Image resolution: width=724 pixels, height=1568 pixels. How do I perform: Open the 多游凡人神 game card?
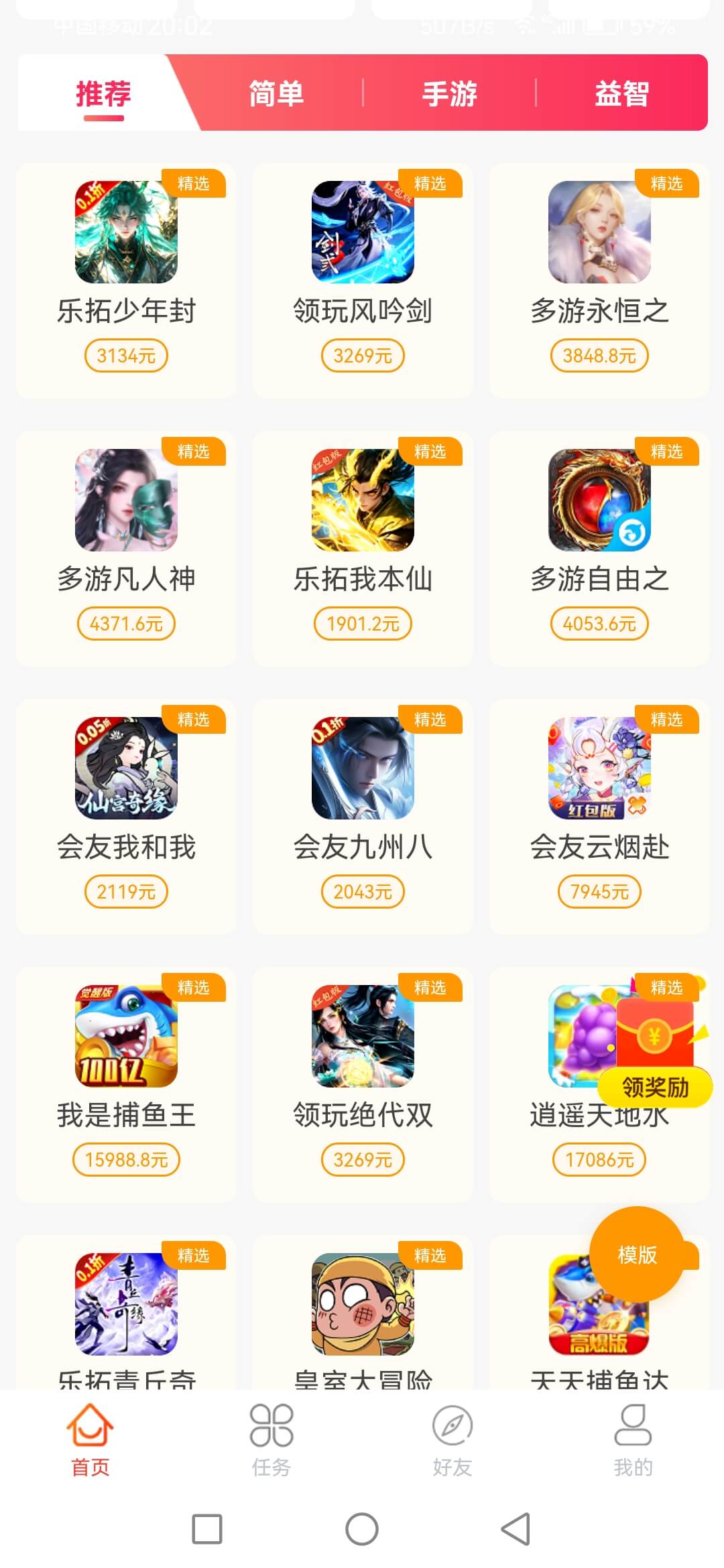[126, 548]
